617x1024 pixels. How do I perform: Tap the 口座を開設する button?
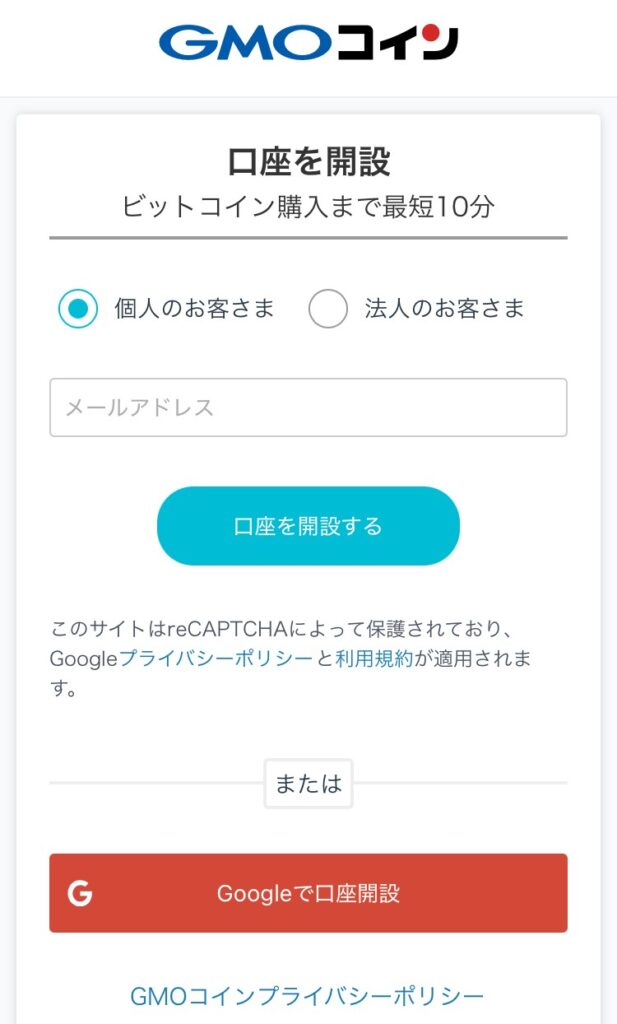pyautogui.click(x=308, y=526)
